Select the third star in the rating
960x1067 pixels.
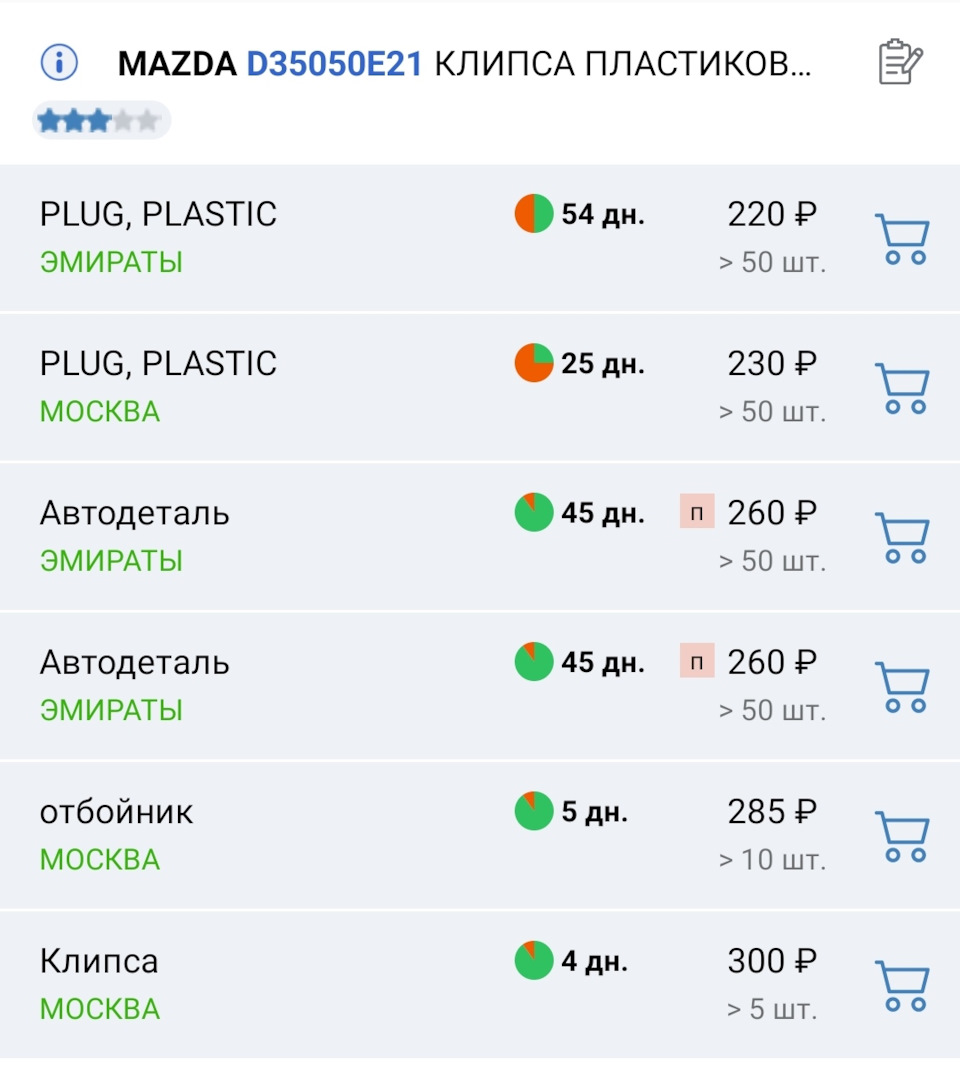(100, 119)
